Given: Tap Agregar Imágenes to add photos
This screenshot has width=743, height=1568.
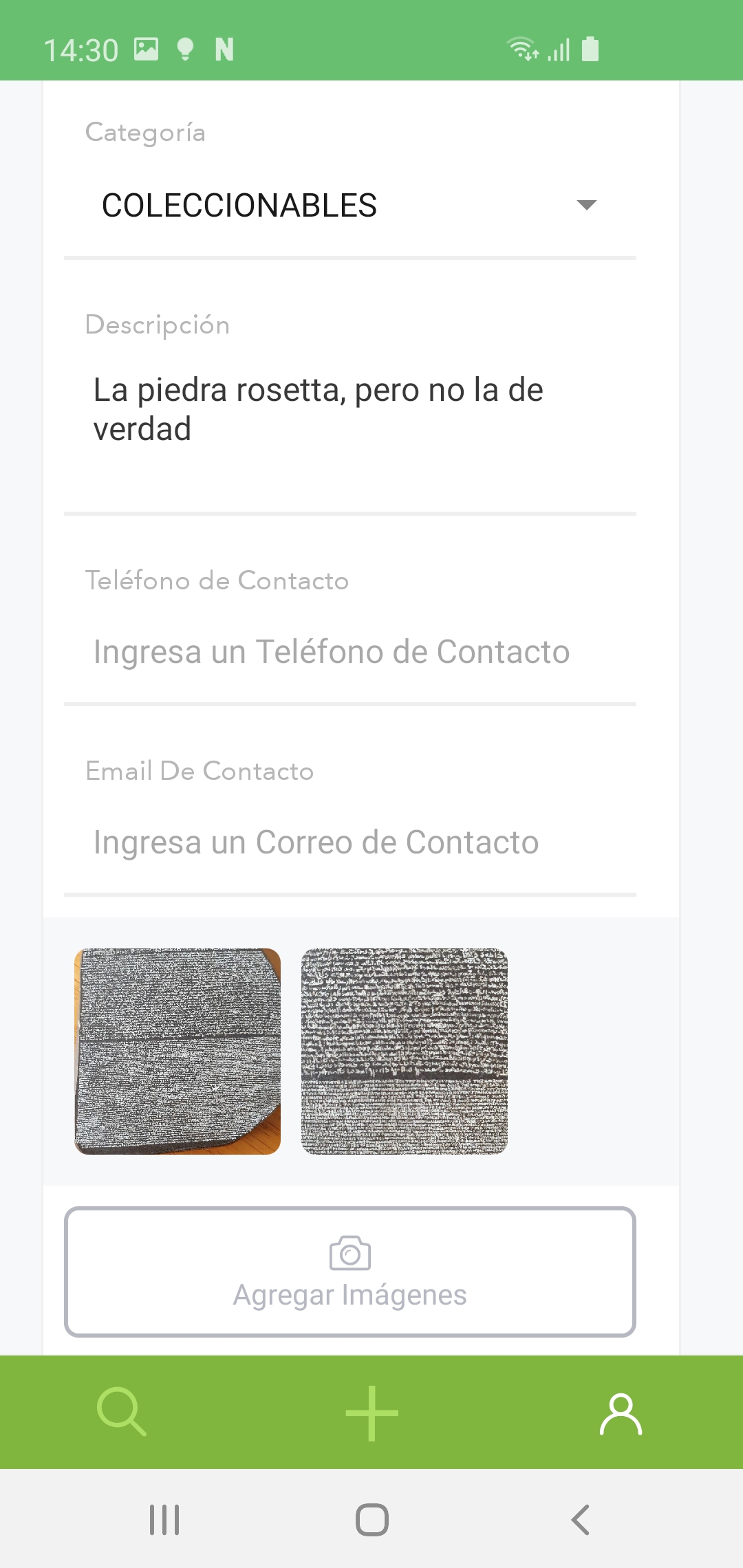Looking at the screenshot, I should coord(349,1272).
